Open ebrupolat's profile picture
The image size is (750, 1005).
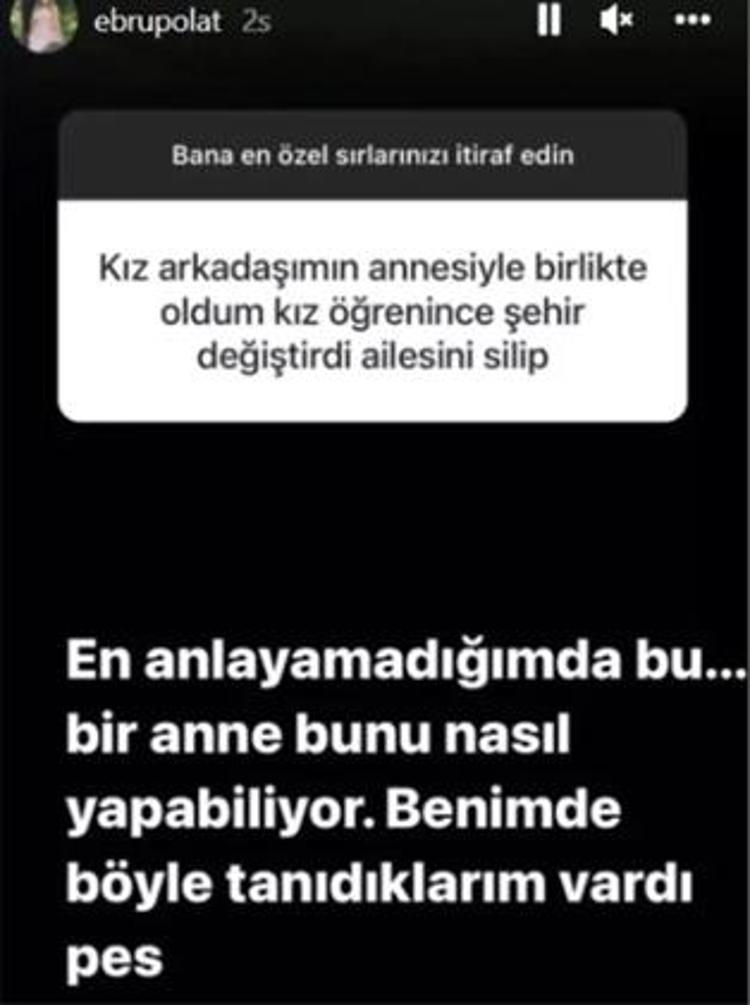pyautogui.click(x=43, y=24)
